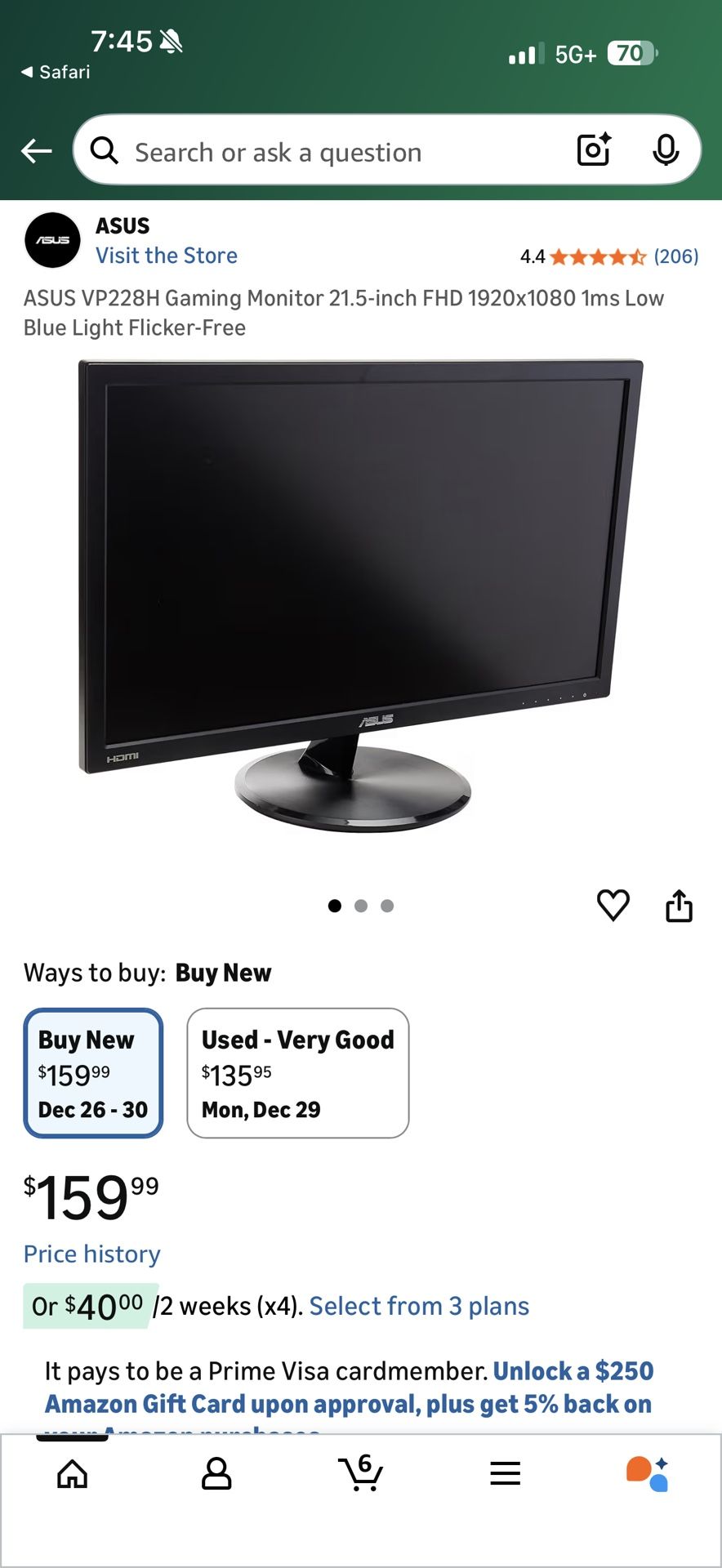Image resolution: width=722 pixels, height=1568 pixels.
Task: Select the Buy New option
Action: 93,1073
